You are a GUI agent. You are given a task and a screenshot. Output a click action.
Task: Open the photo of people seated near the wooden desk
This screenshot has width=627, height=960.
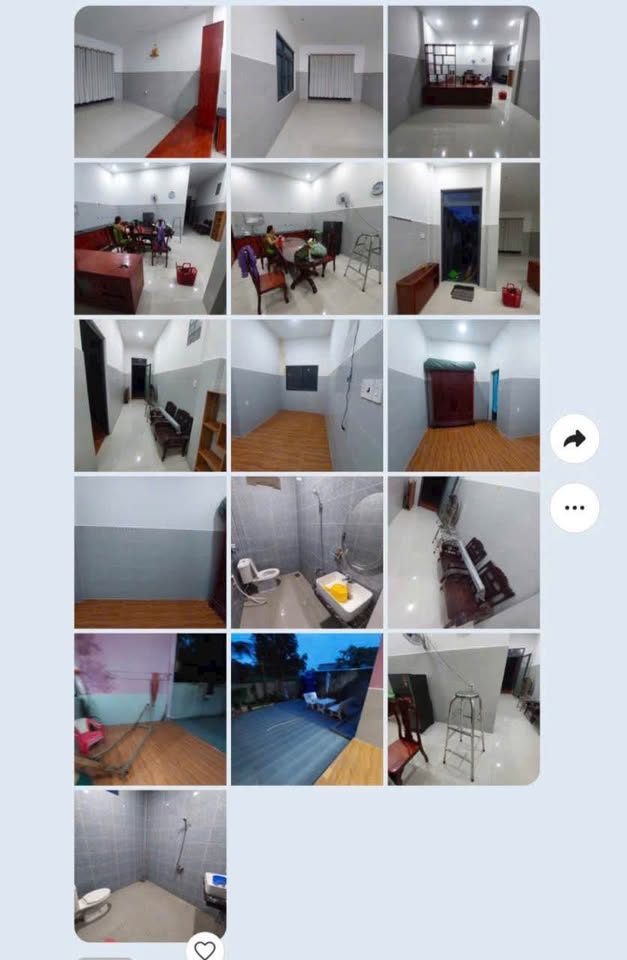pos(150,239)
